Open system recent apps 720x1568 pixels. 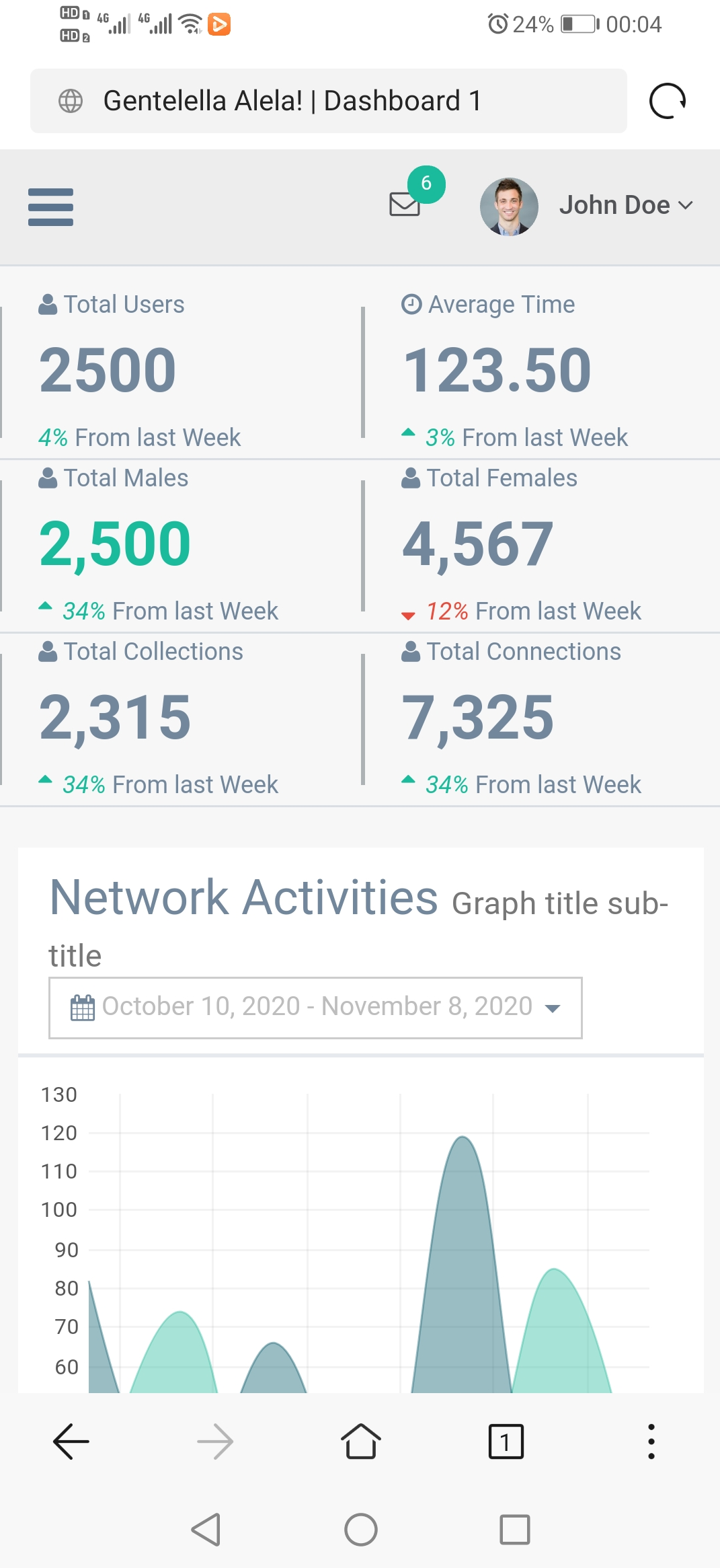[515, 1530]
